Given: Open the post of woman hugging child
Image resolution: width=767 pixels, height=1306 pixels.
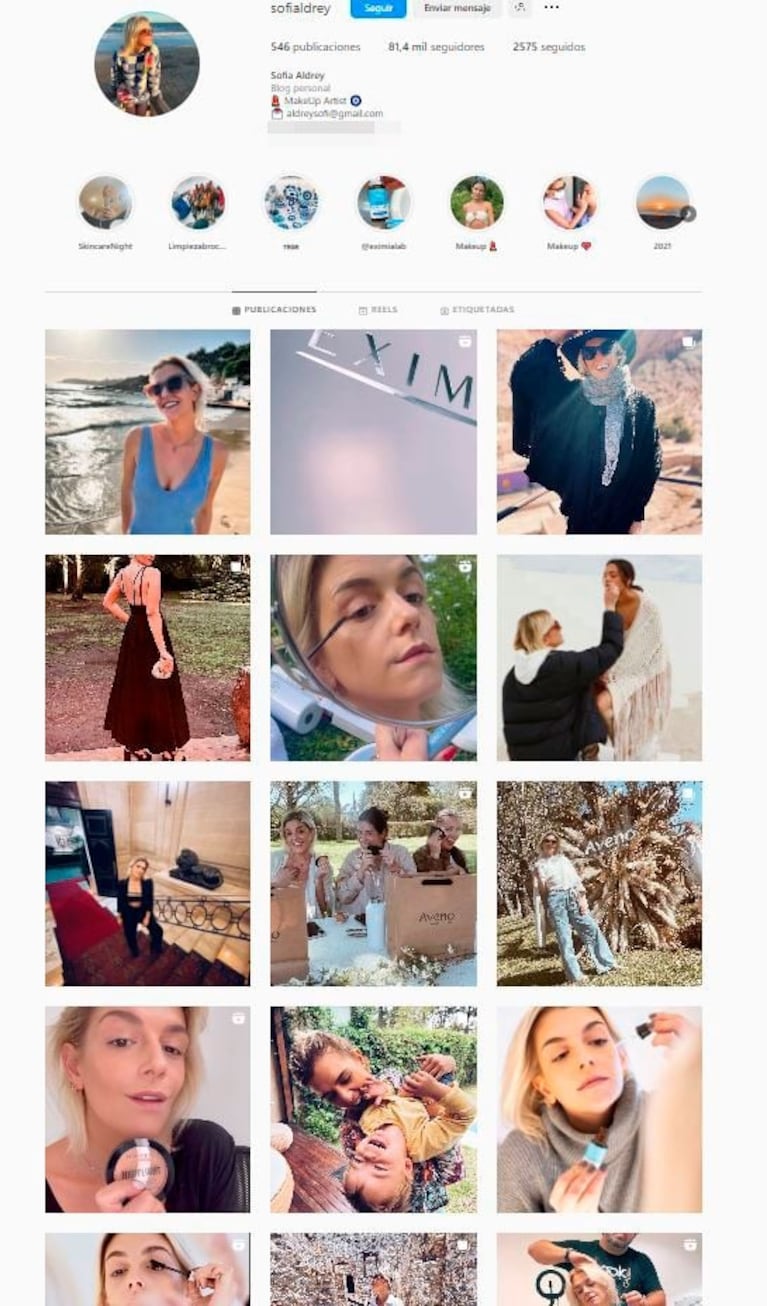Looking at the screenshot, I should click(373, 1109).
